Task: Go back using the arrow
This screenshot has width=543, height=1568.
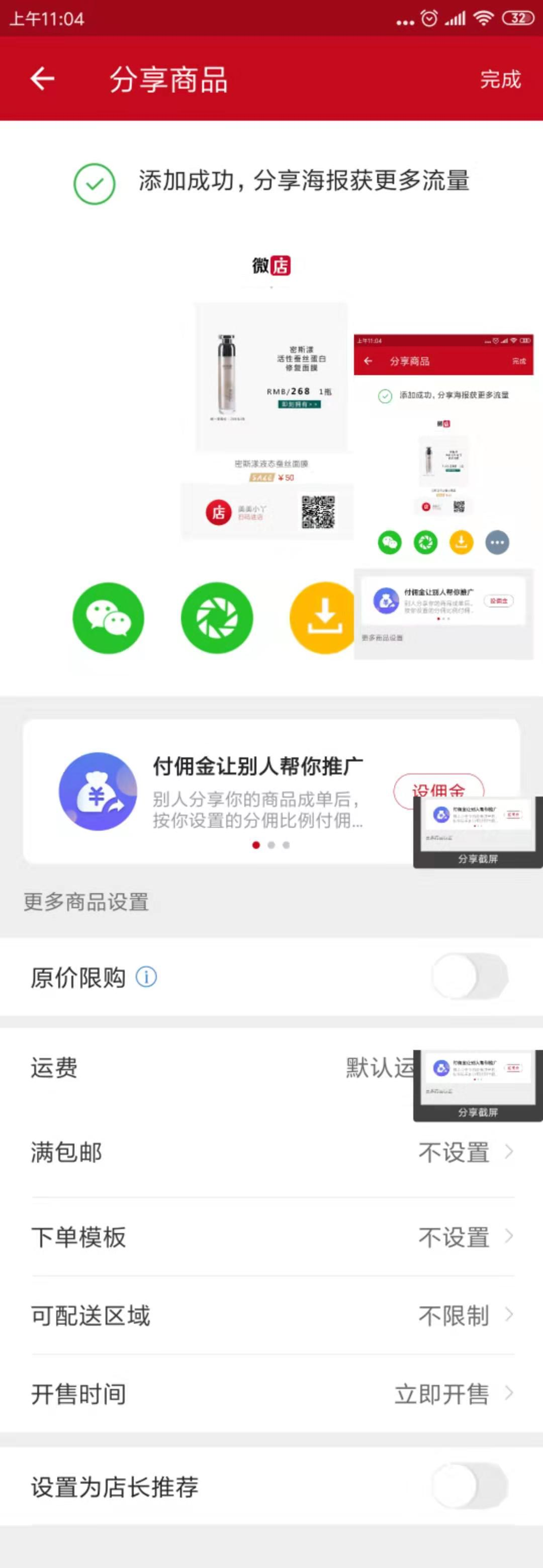Action: pyautogui.click(x=42, y=78)
